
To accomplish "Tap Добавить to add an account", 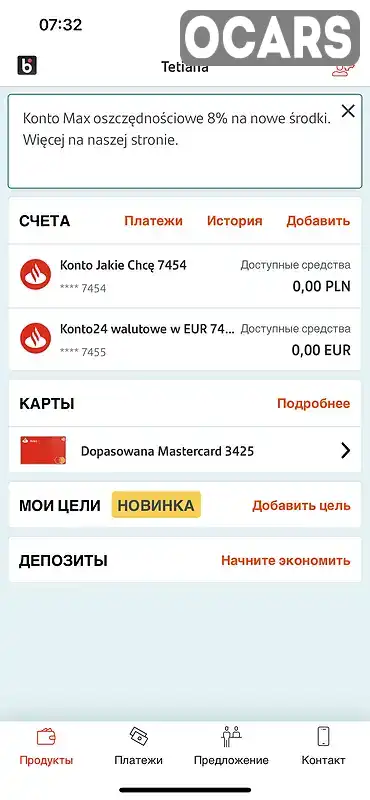I will click(318, 221).
